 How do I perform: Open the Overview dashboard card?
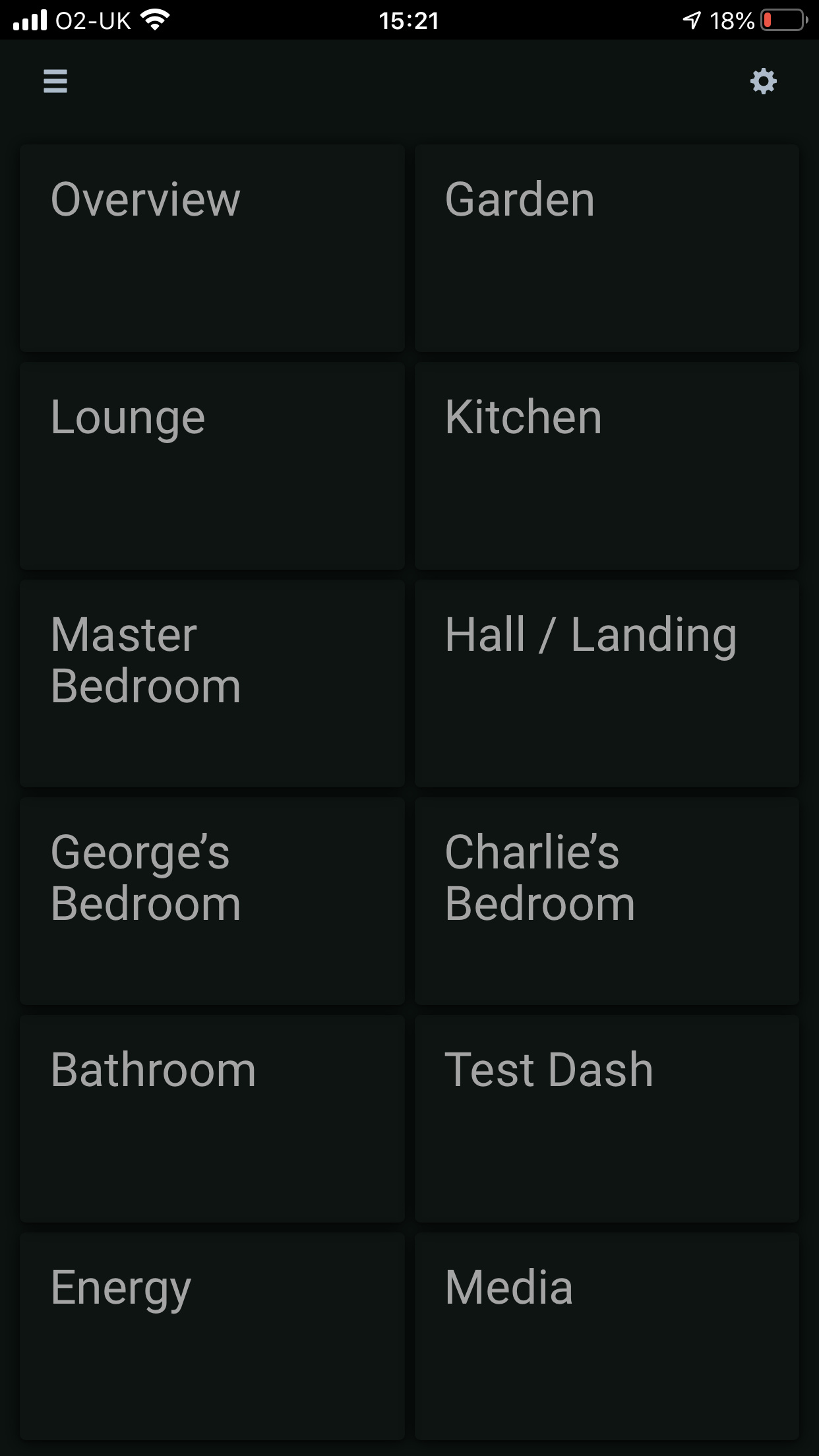(x=212, y=248)
